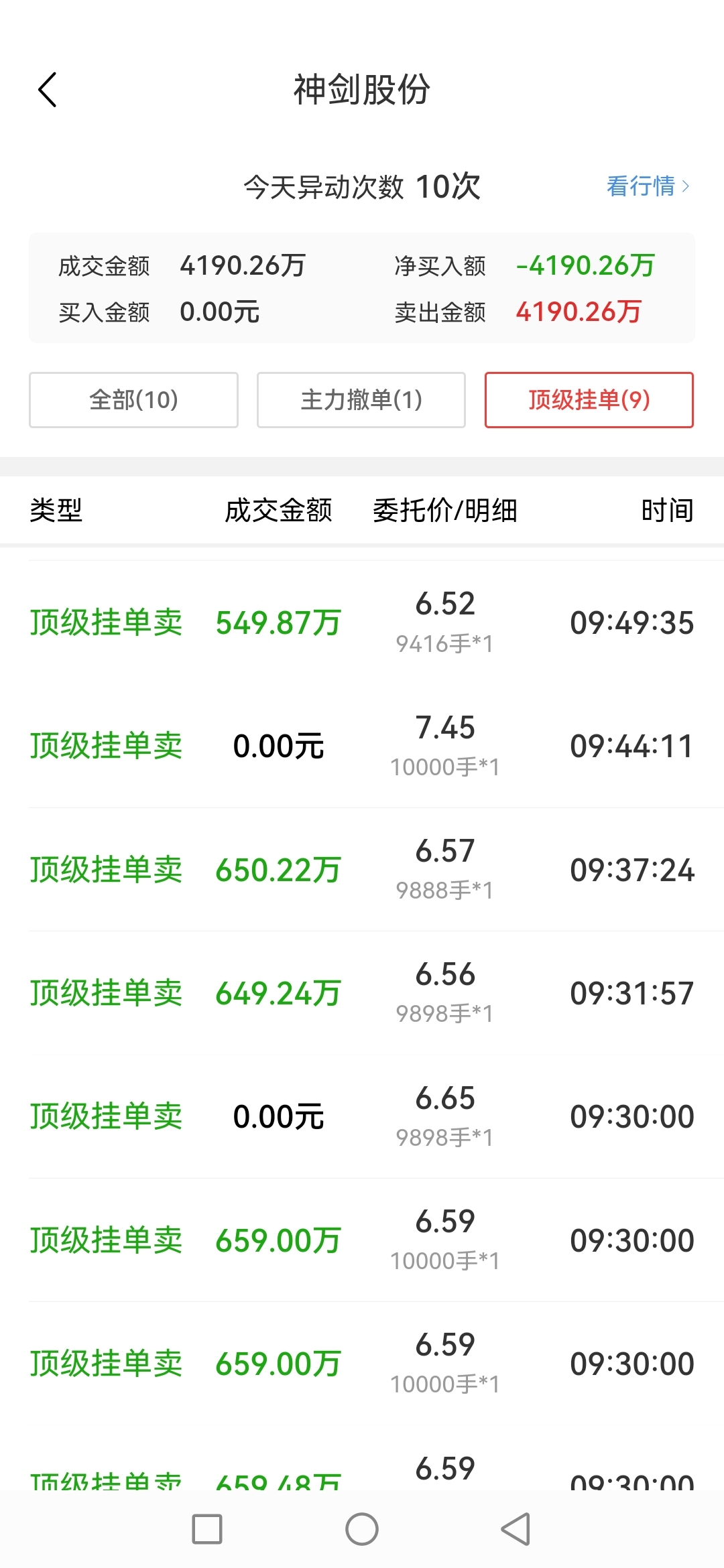Image resolution: width=724 pixels, height=1568 pixels.
Task: Open the recent apps view
Action: (x=207, y=1529)
